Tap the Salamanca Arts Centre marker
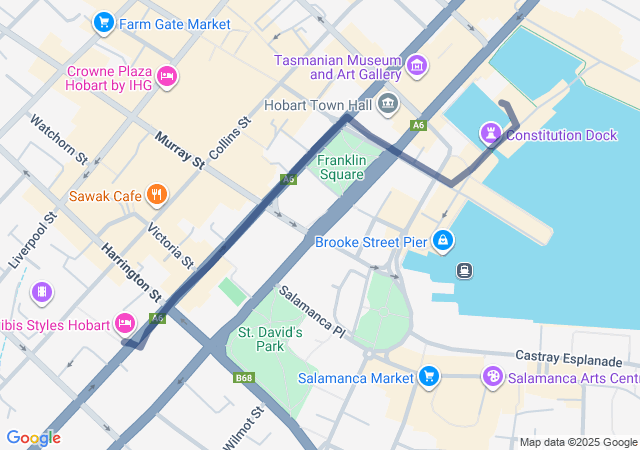The image size is (640, 450). [x=493, y=377]
